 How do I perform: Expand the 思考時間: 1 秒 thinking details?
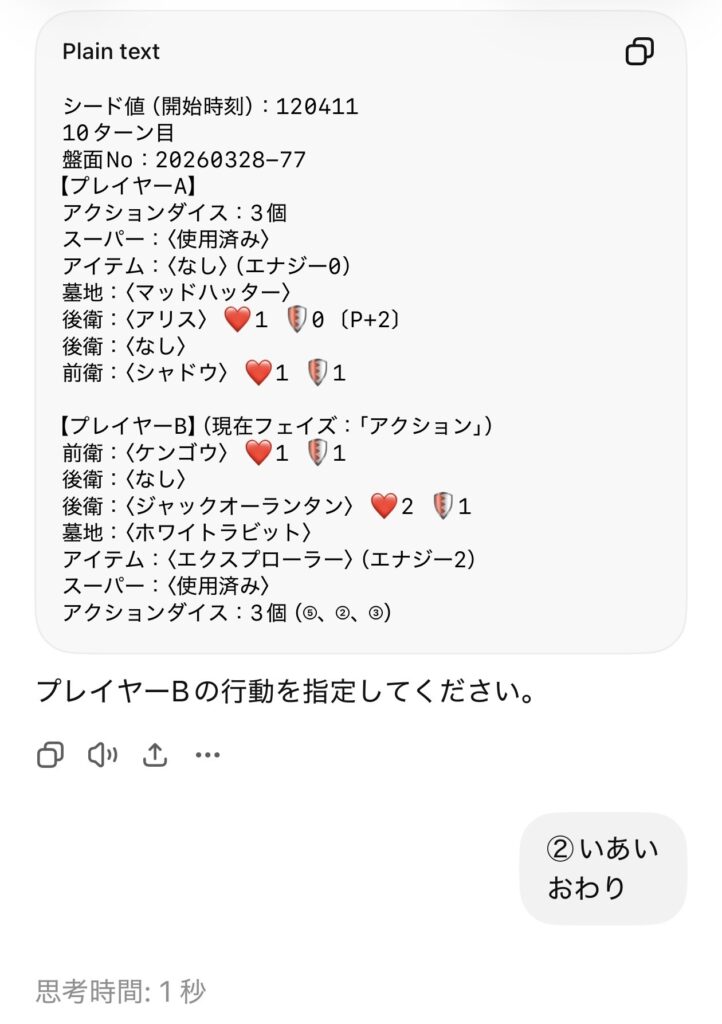(121, 991)
